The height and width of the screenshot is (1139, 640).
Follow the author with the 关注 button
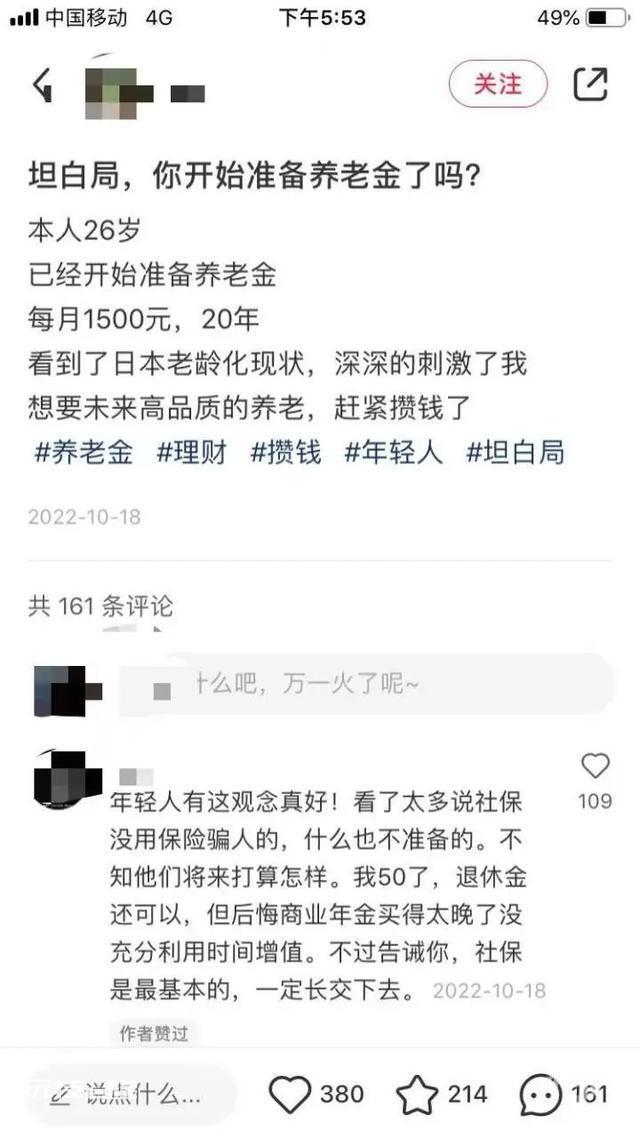coord(498,84)
